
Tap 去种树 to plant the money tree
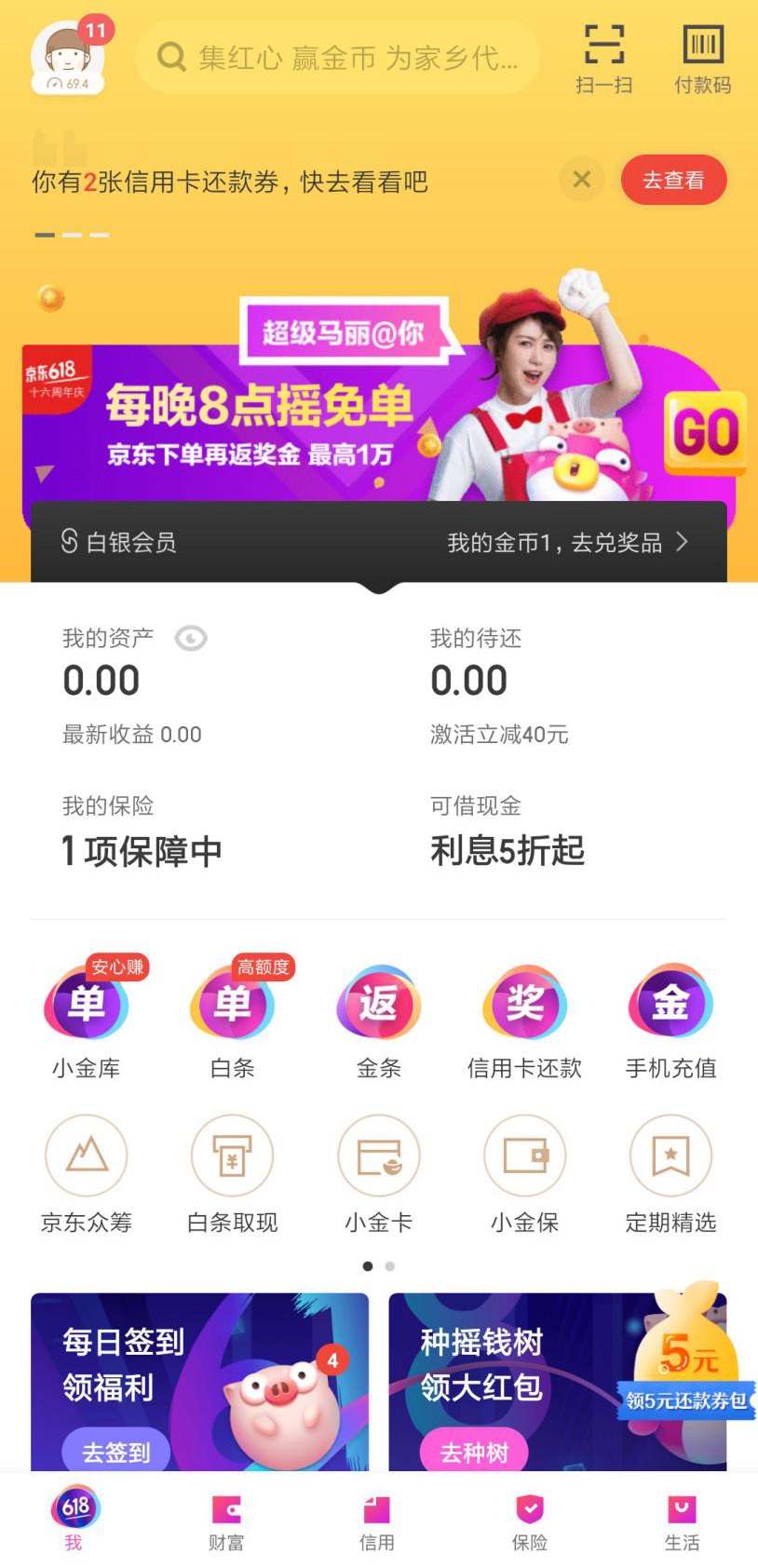tap(475, 1452)
